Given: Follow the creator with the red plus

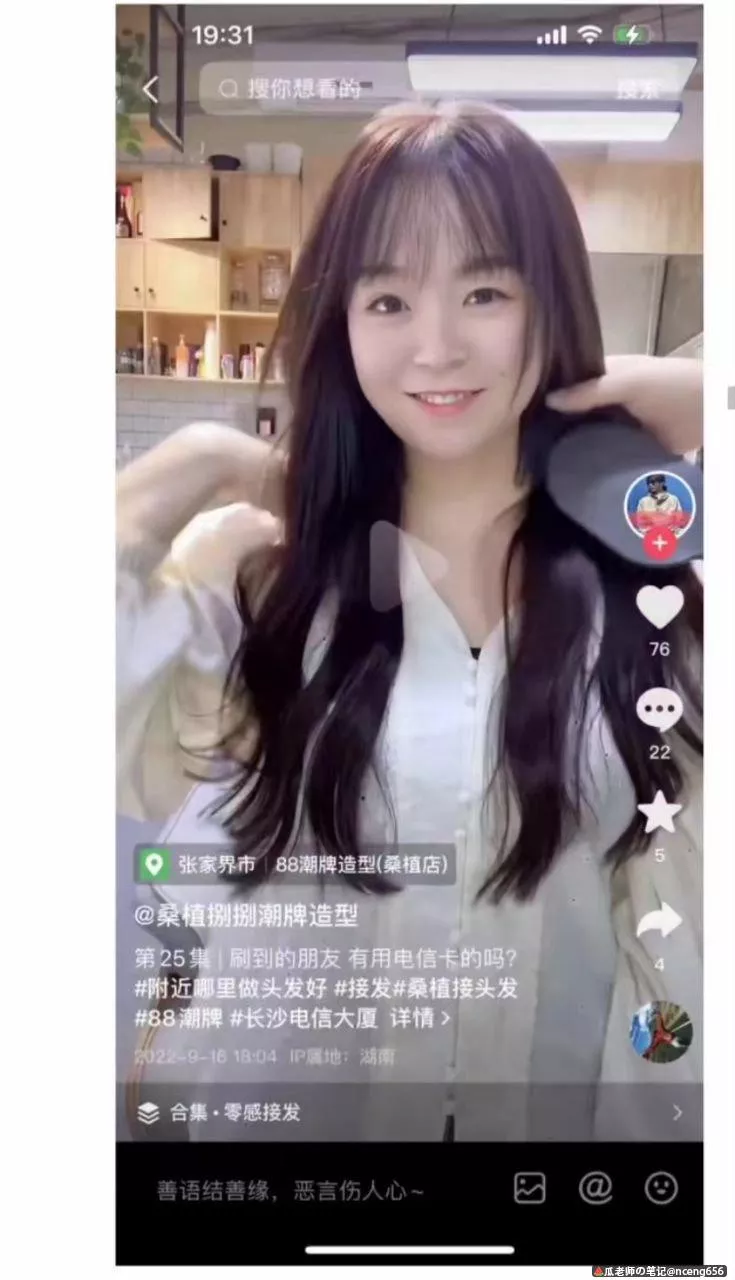Looking at the screenshot, I should click(659, 544).
